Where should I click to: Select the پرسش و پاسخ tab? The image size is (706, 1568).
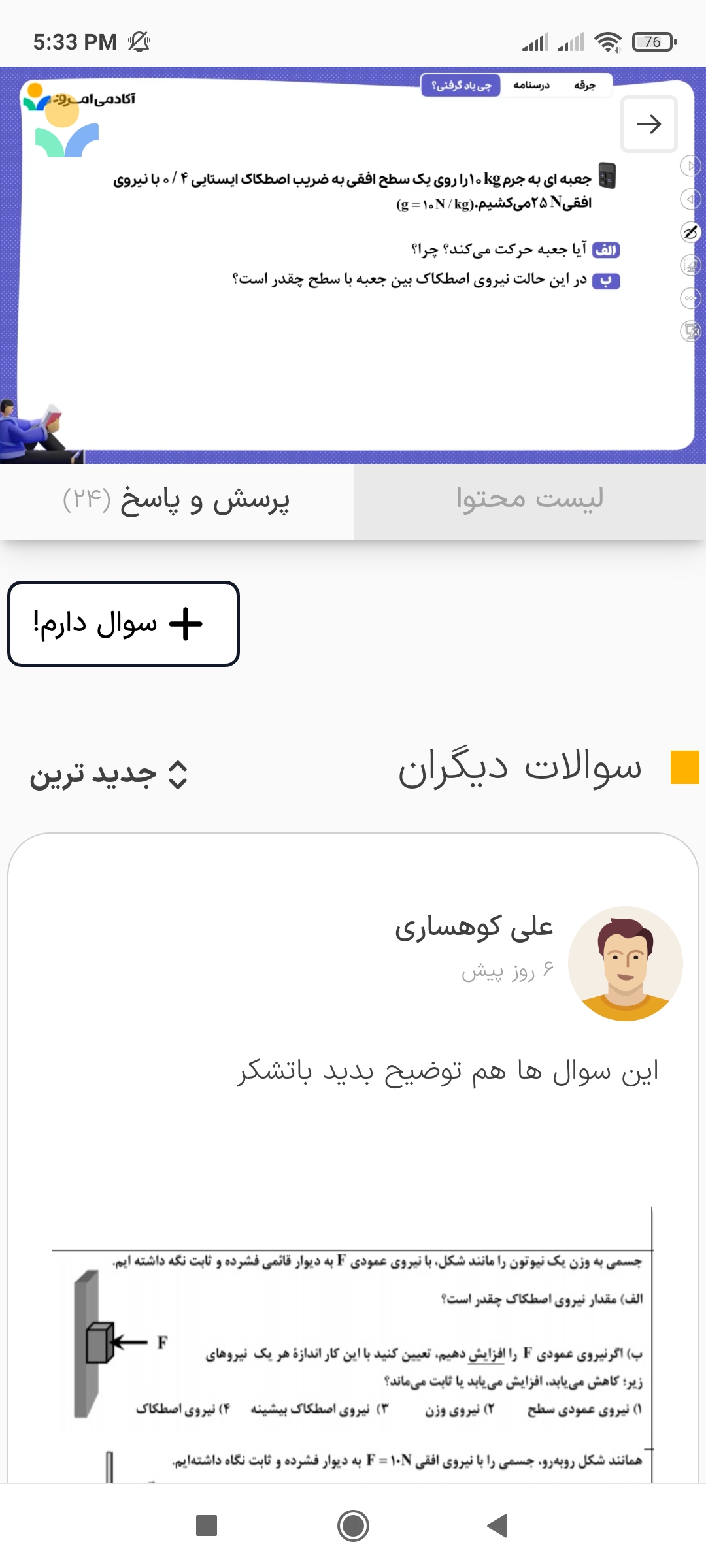tap(176, 500)
